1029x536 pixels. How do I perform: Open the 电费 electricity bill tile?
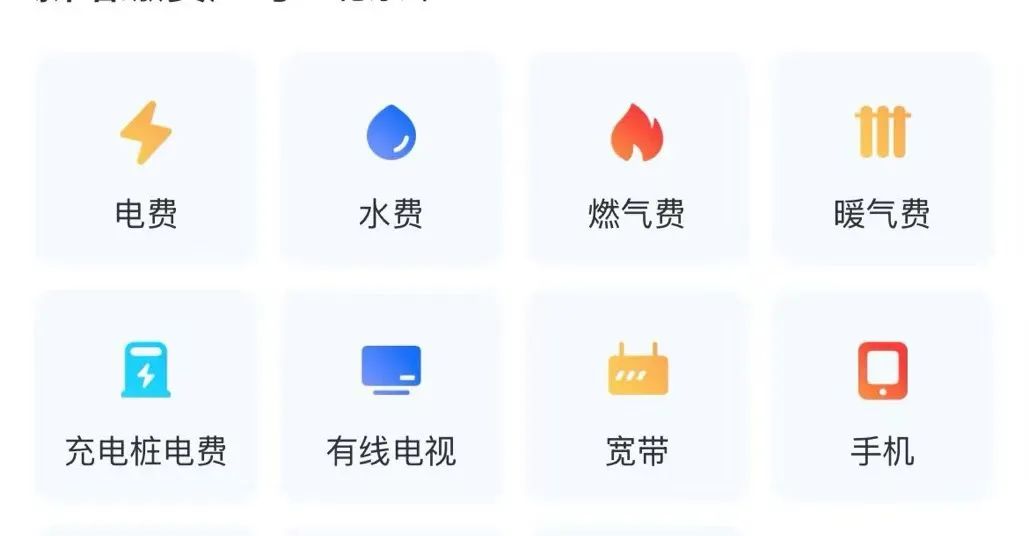(146, 160)
